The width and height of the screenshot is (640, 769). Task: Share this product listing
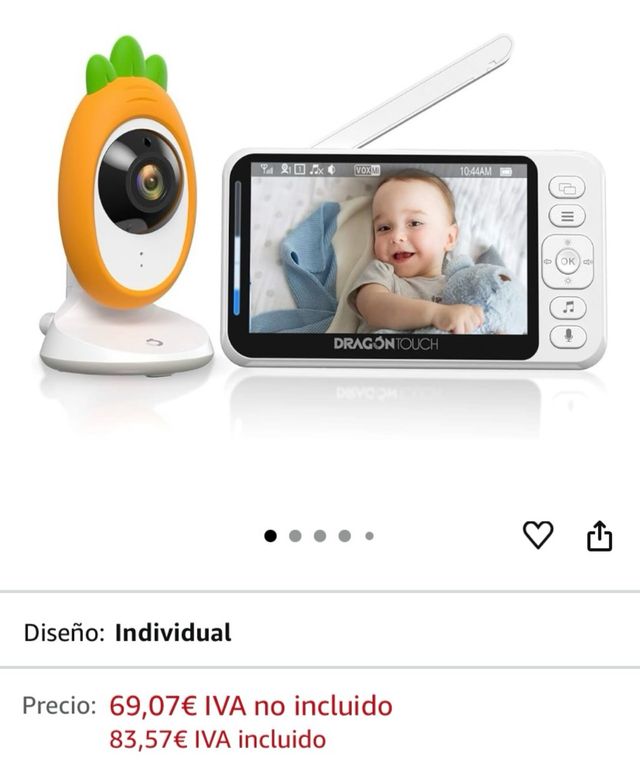(598, 535)
